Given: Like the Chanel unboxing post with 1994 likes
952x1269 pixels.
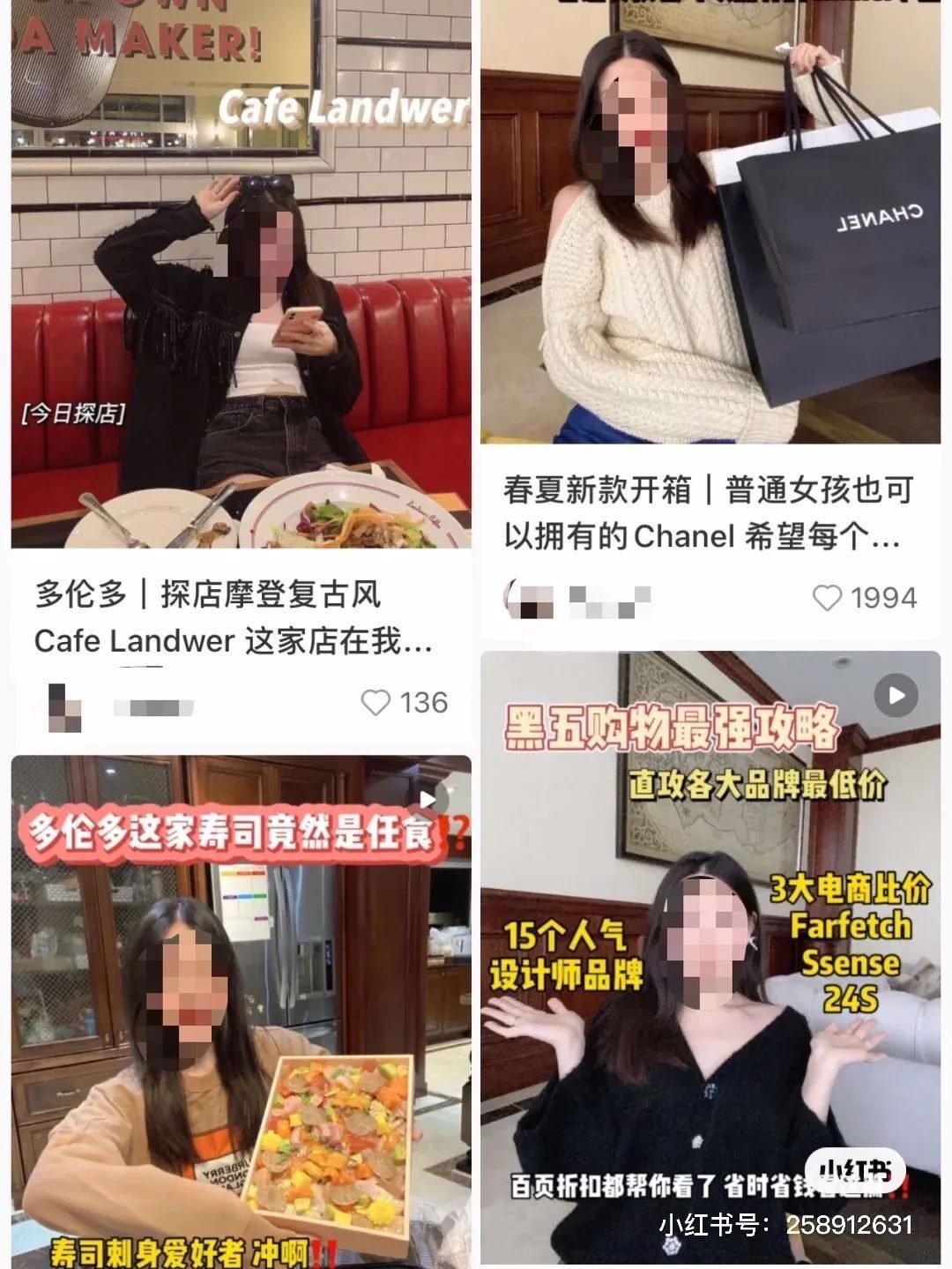Looking at the screenshot, I should tap(827, 598).
